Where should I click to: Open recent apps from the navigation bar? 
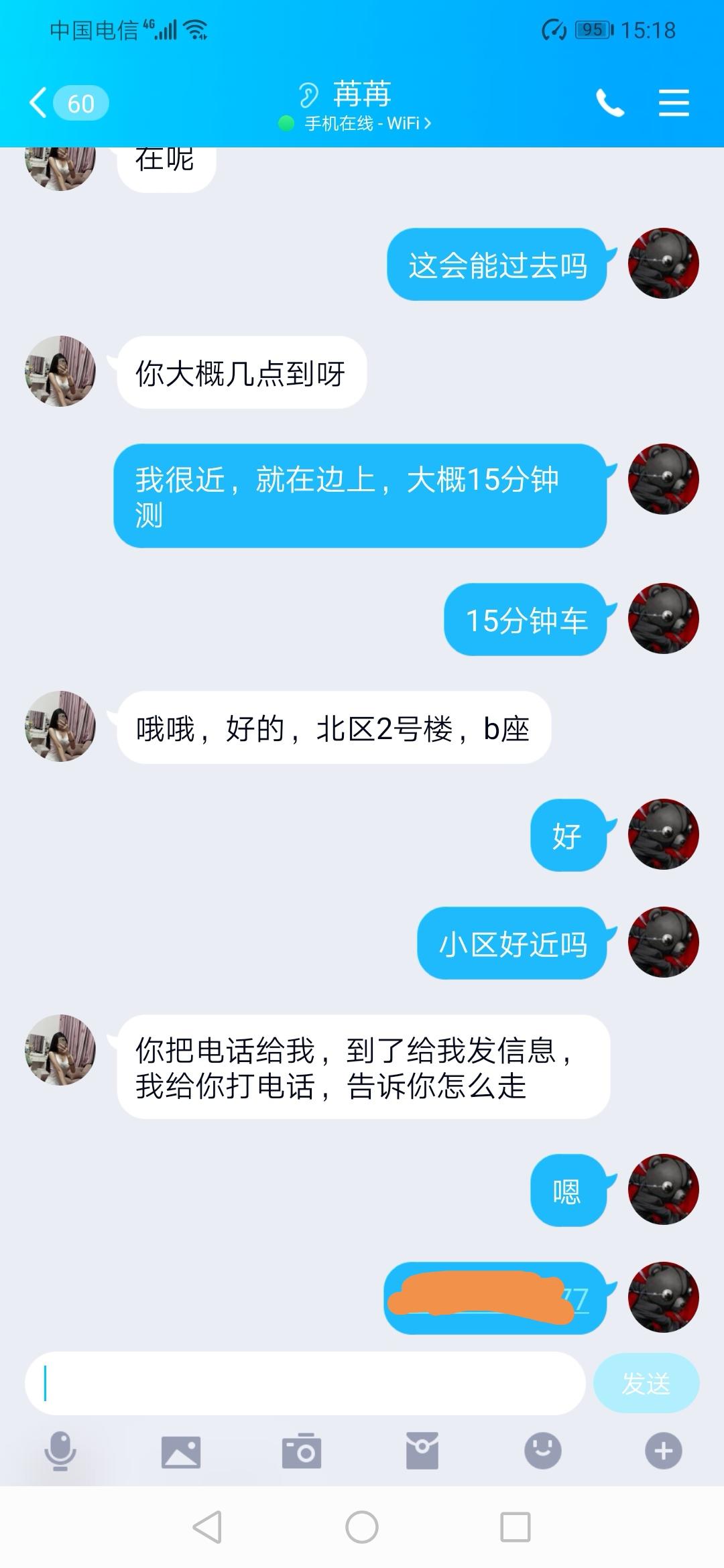pos(516,1528)
